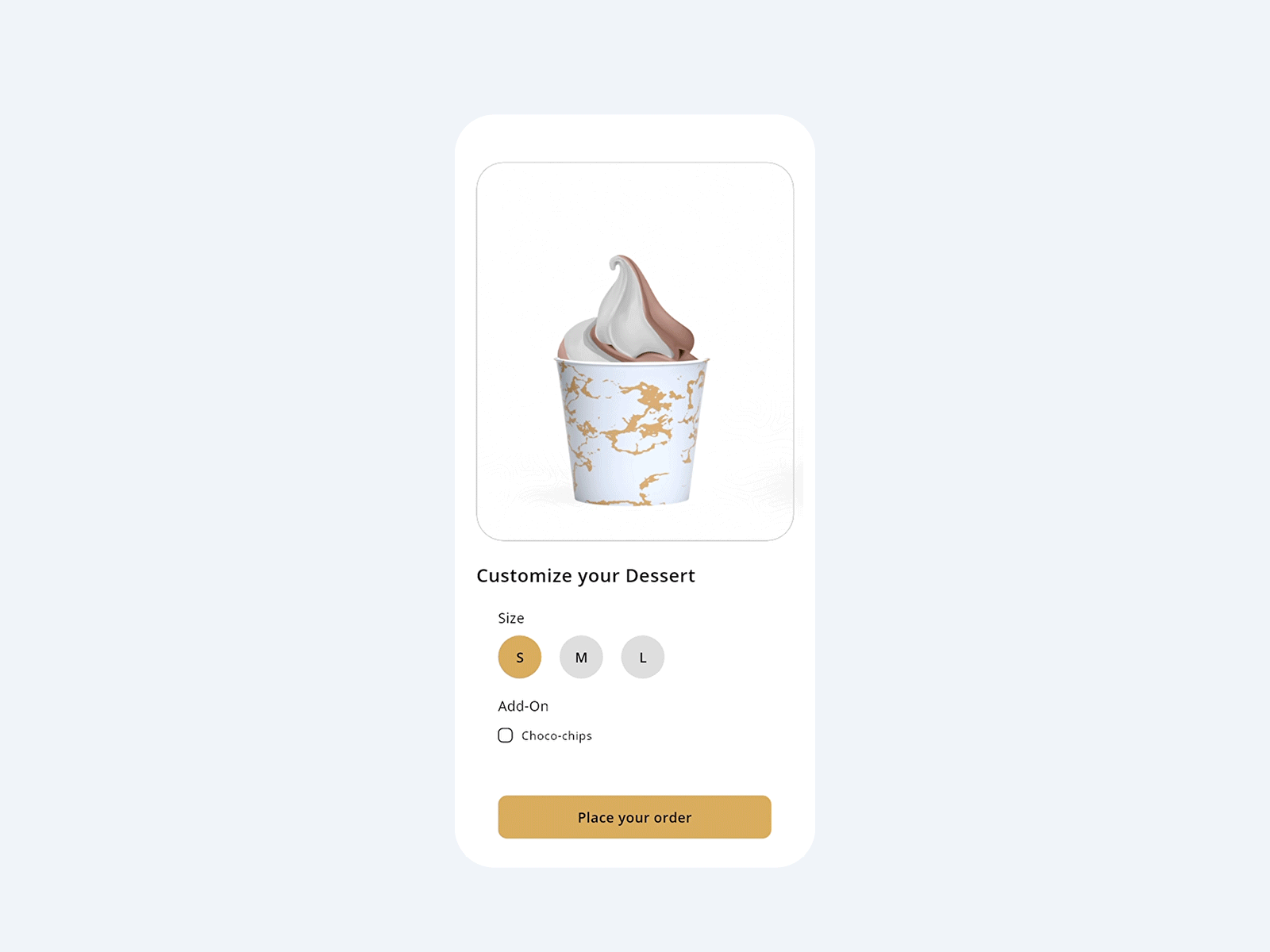Image resolution: width=1270 pixels, height=952 pixels.
Task: Choose the M size option
Action: point(581,657)
